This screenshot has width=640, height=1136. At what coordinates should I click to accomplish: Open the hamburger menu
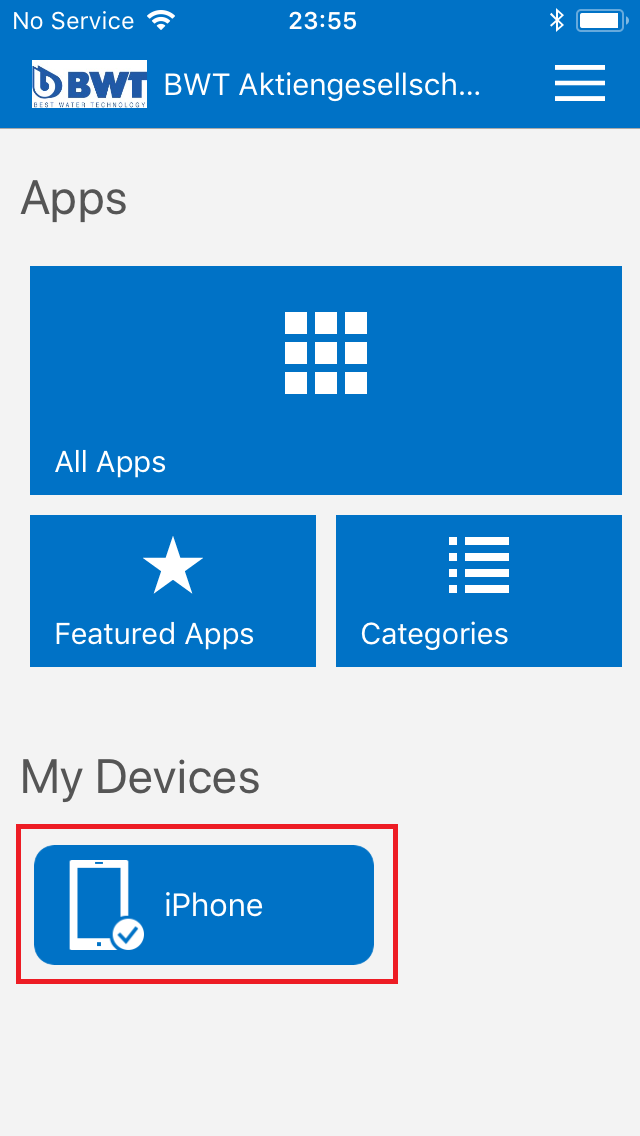[x=580, y=83]
